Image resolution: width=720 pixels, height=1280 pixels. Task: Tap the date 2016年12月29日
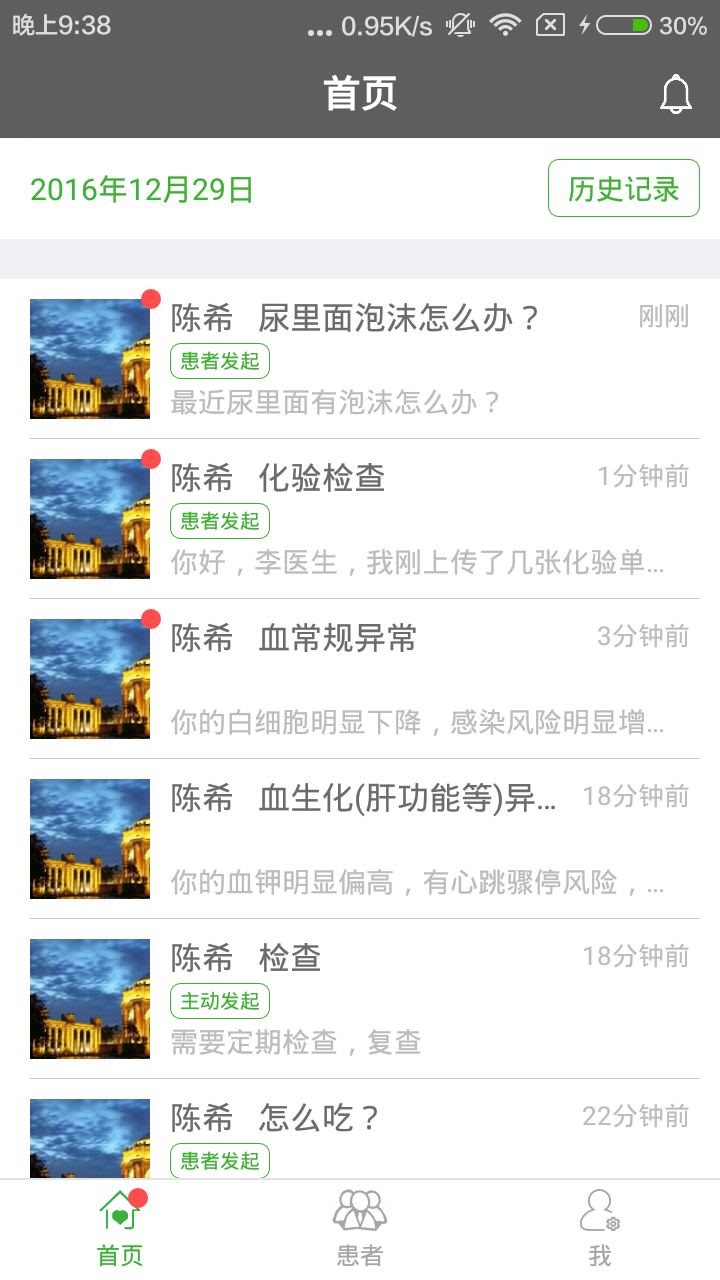click(x=140, y=187)
